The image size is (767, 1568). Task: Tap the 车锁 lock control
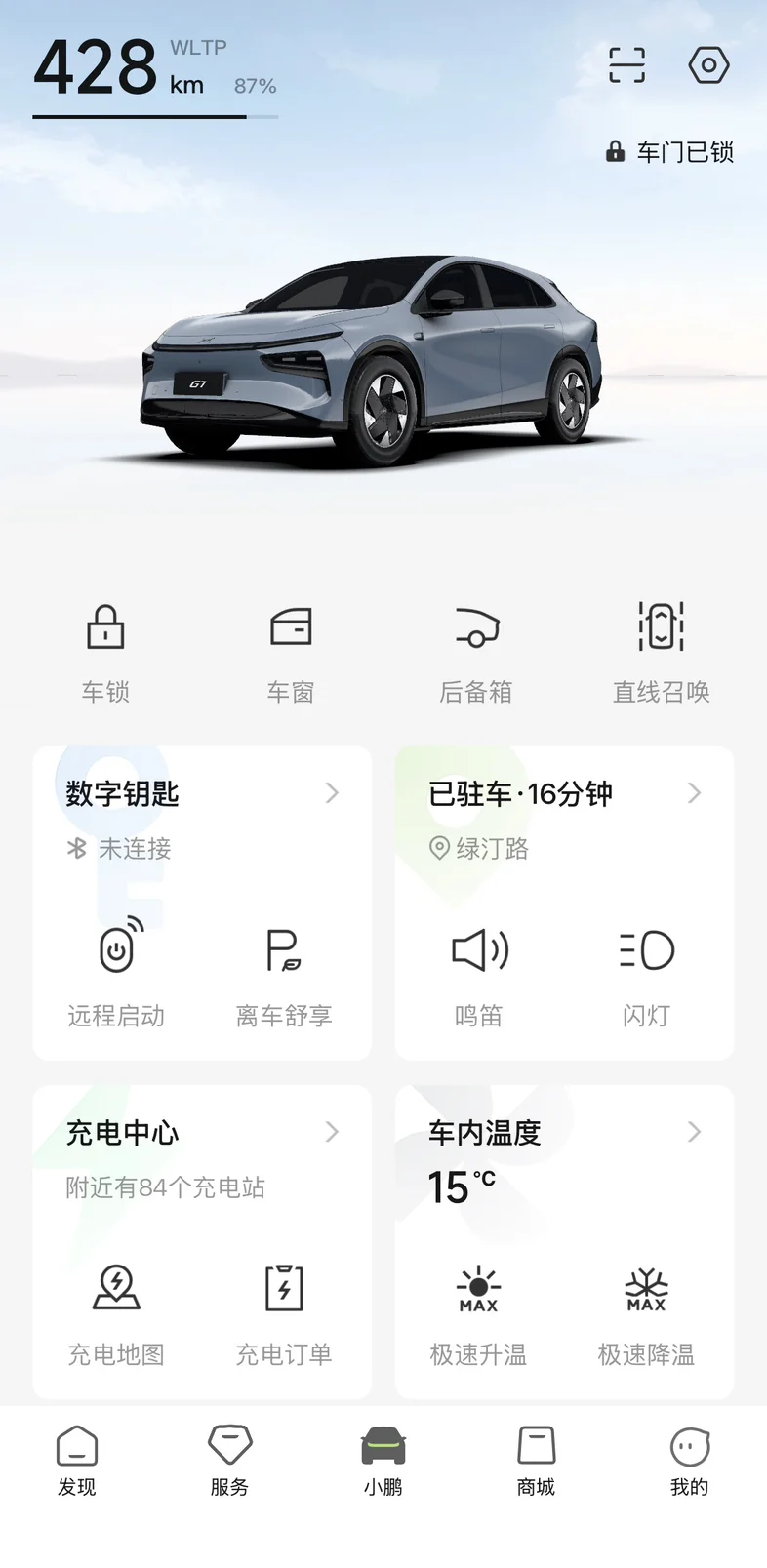coord(105,651)
